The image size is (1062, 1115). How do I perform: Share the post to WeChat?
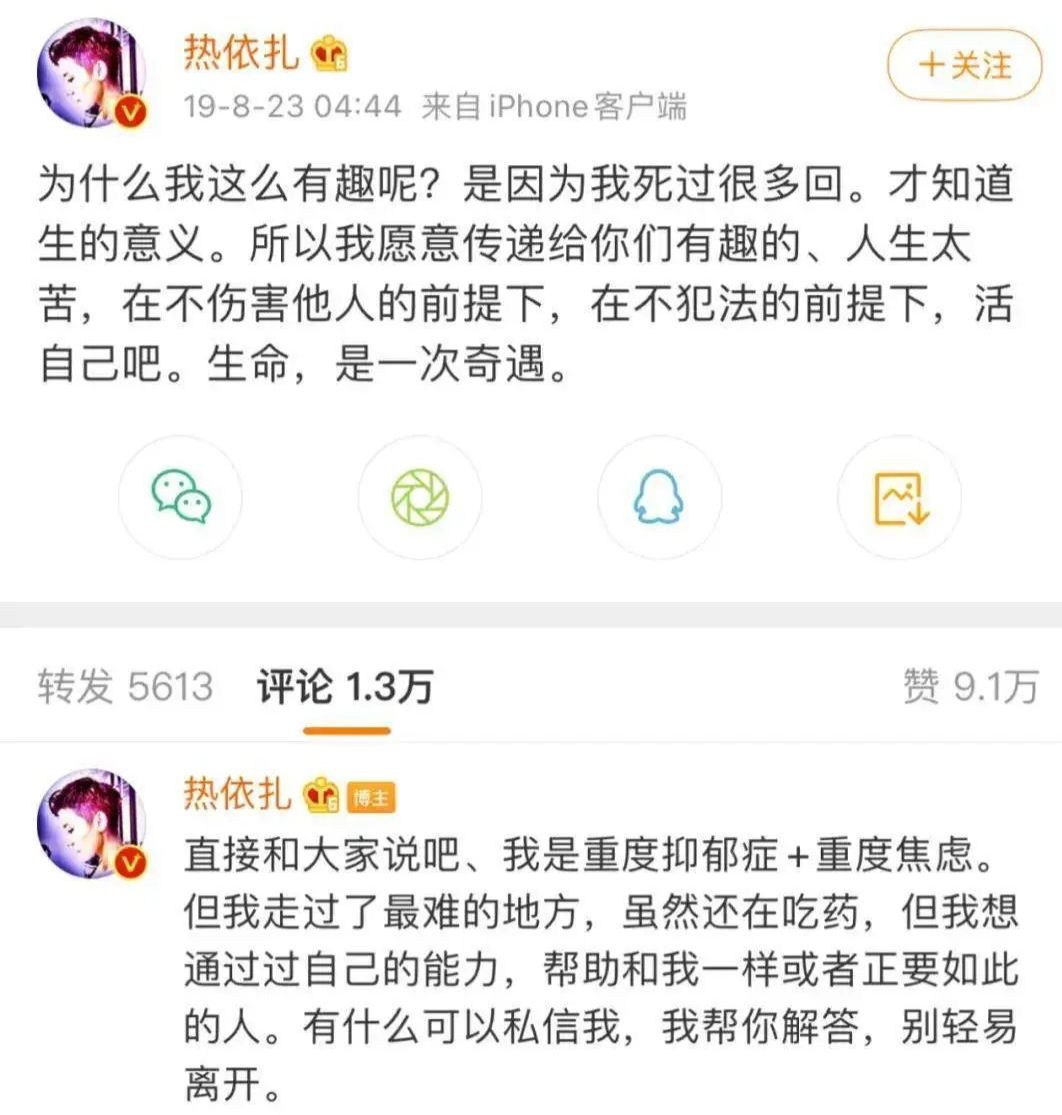coord(182,500)
